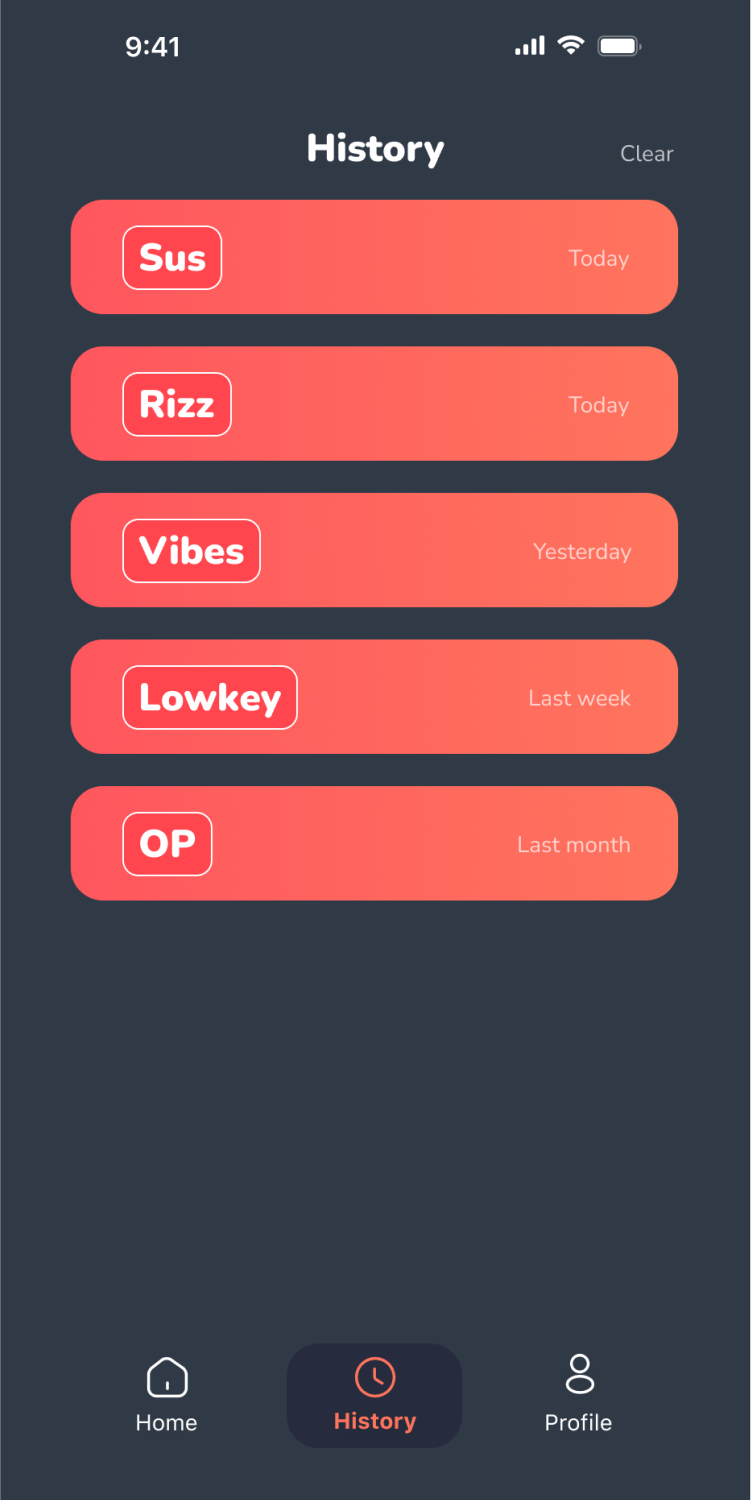The width and height of the screenshot is (751, 1500).
Task: Open the Sus history entry
Action: pyautogui.click(x=374, y=257)
